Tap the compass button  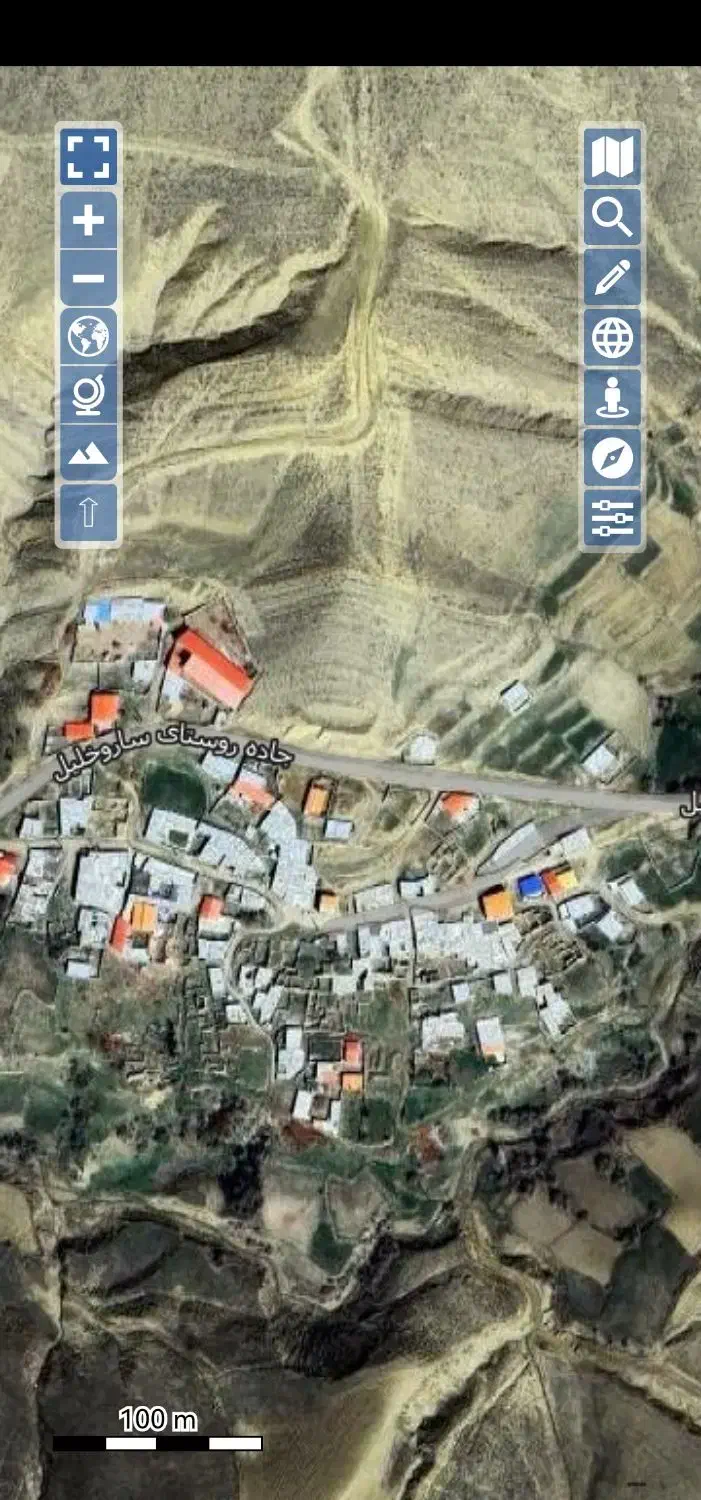pos(612,458)
